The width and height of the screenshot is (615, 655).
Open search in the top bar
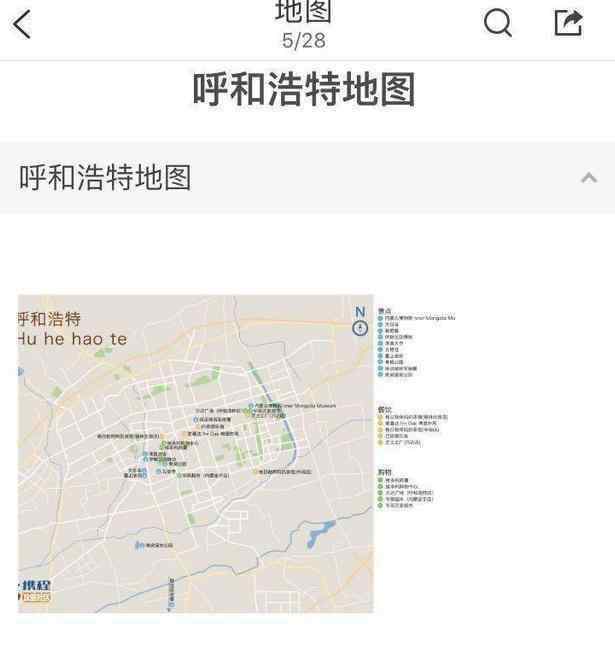pyautogui.click(x=497, y=23)
